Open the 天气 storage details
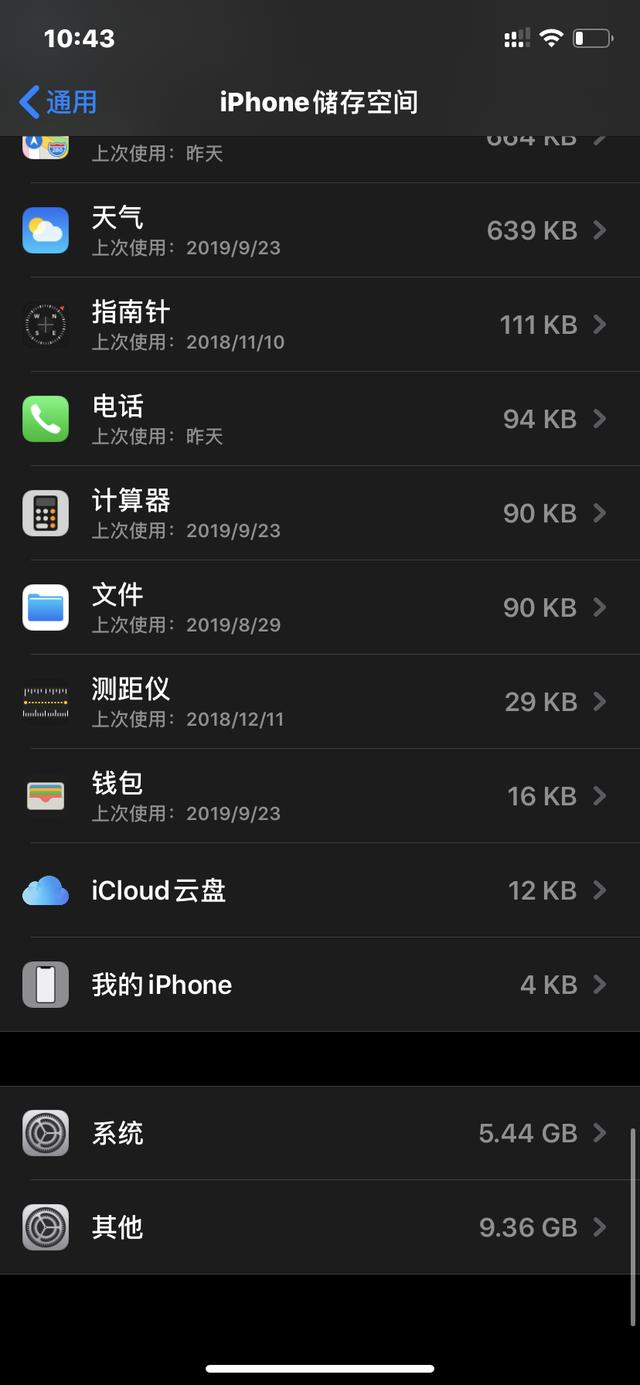 (x=320, y=230)
